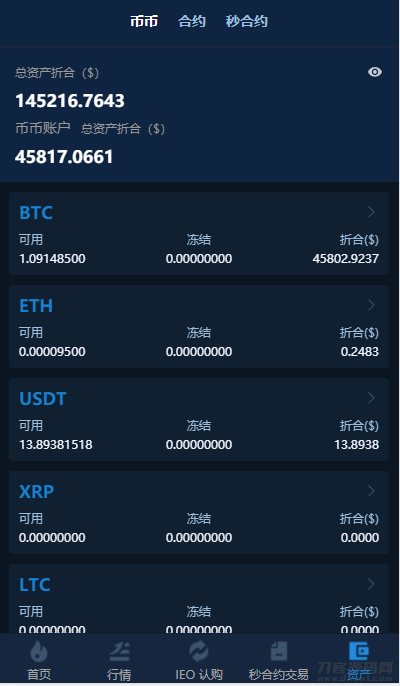Screen dimensions: 400x686
Task: Select the 资产 assets tab
Action: (x=359, y=660)
